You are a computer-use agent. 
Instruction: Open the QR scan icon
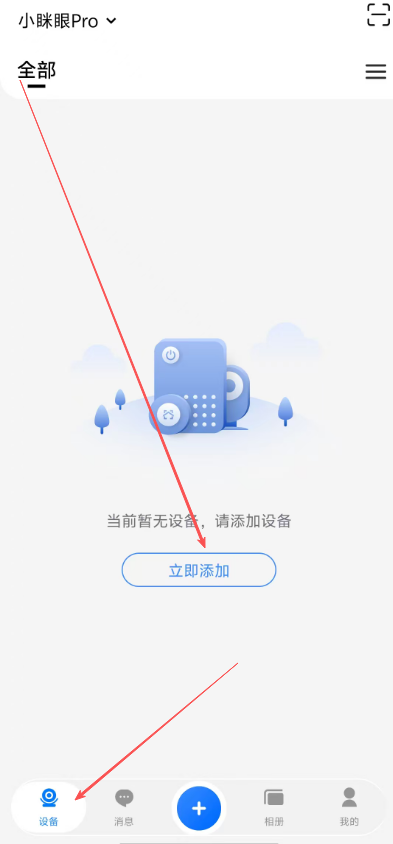pos(378,14)
